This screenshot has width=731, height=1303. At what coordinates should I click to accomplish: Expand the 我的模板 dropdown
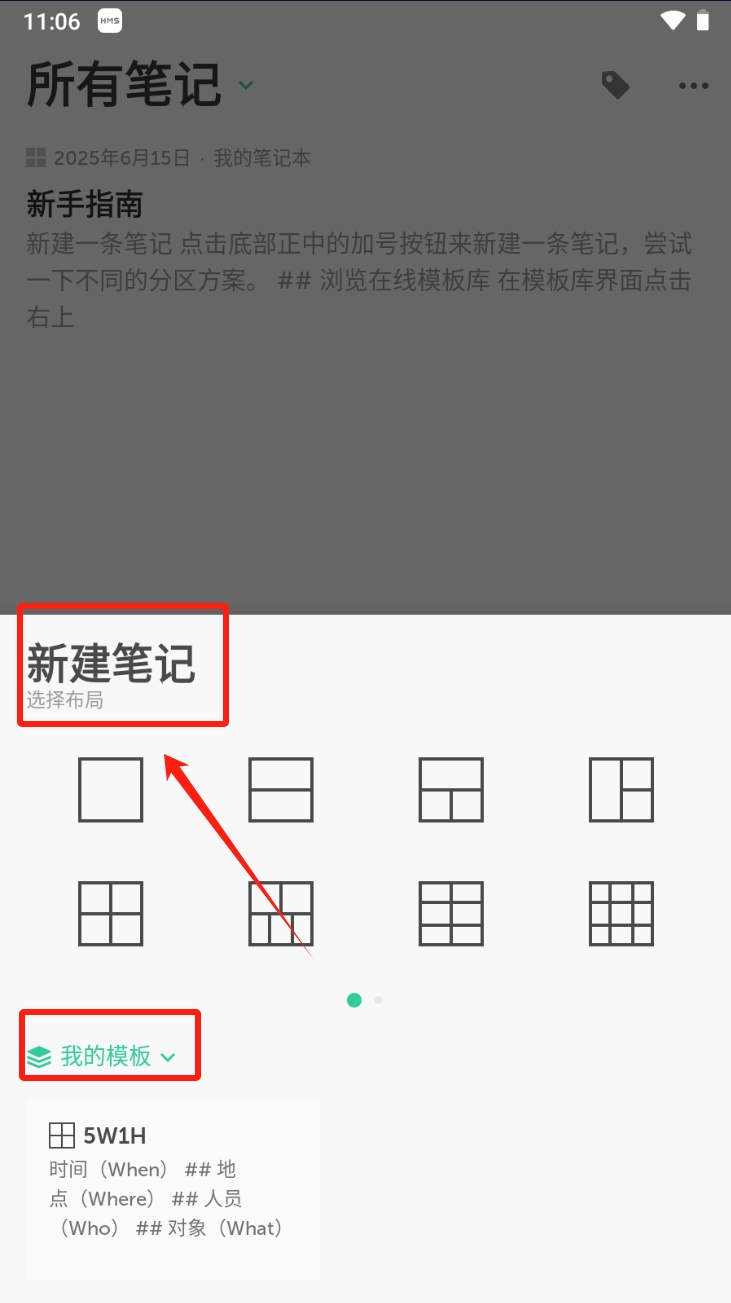(102, 1056)
